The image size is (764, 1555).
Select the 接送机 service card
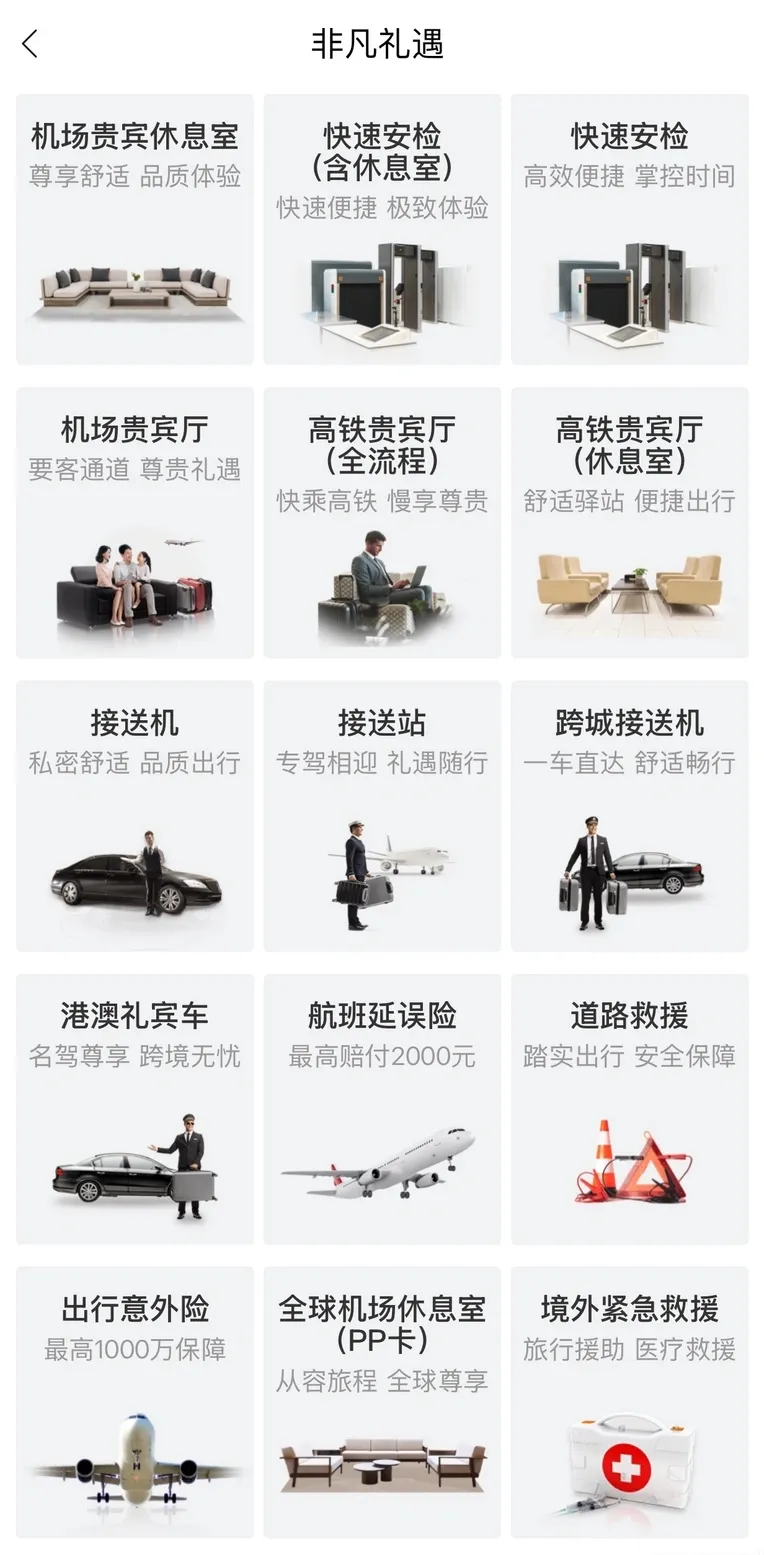click(x=135, y=815)
